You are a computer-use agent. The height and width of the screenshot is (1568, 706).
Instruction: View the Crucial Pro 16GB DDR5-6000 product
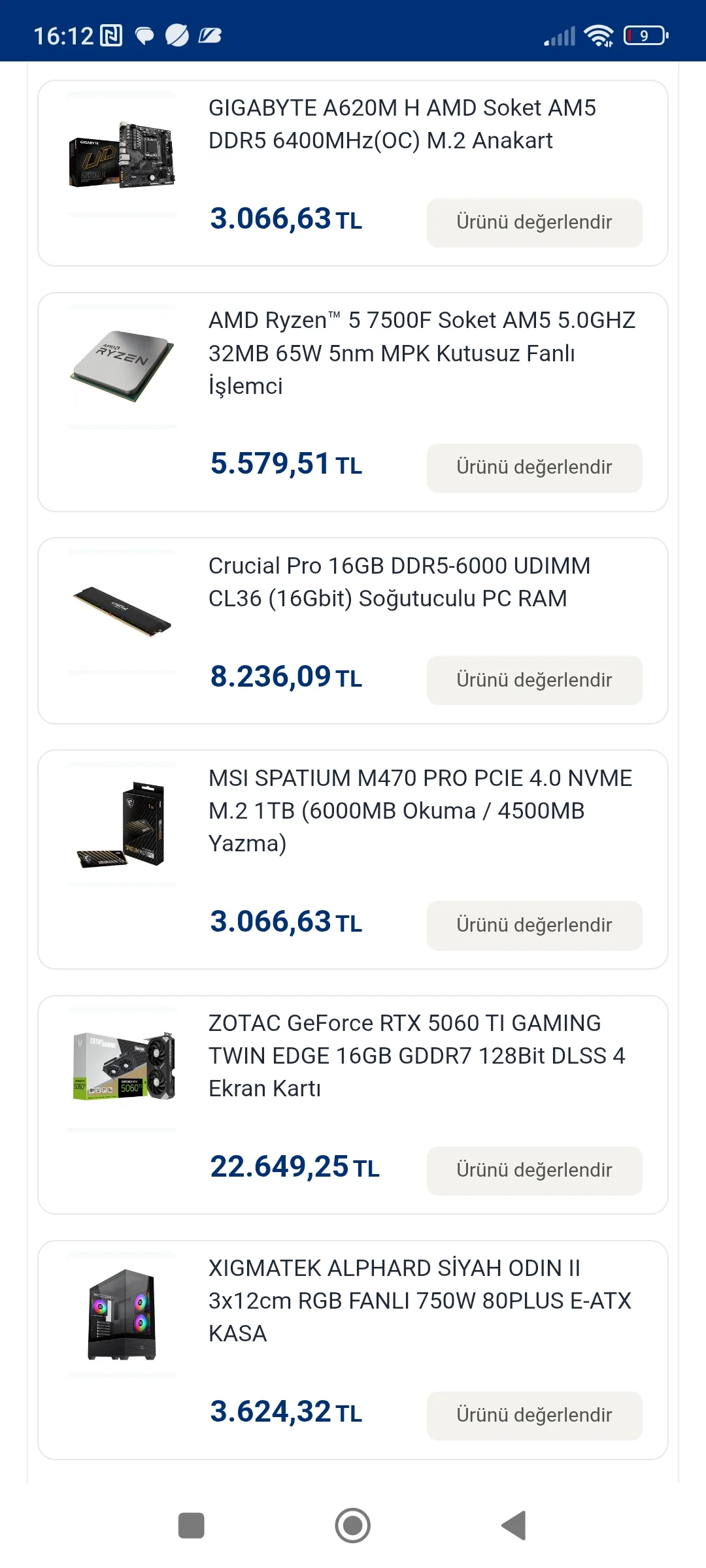pos(399,582)
